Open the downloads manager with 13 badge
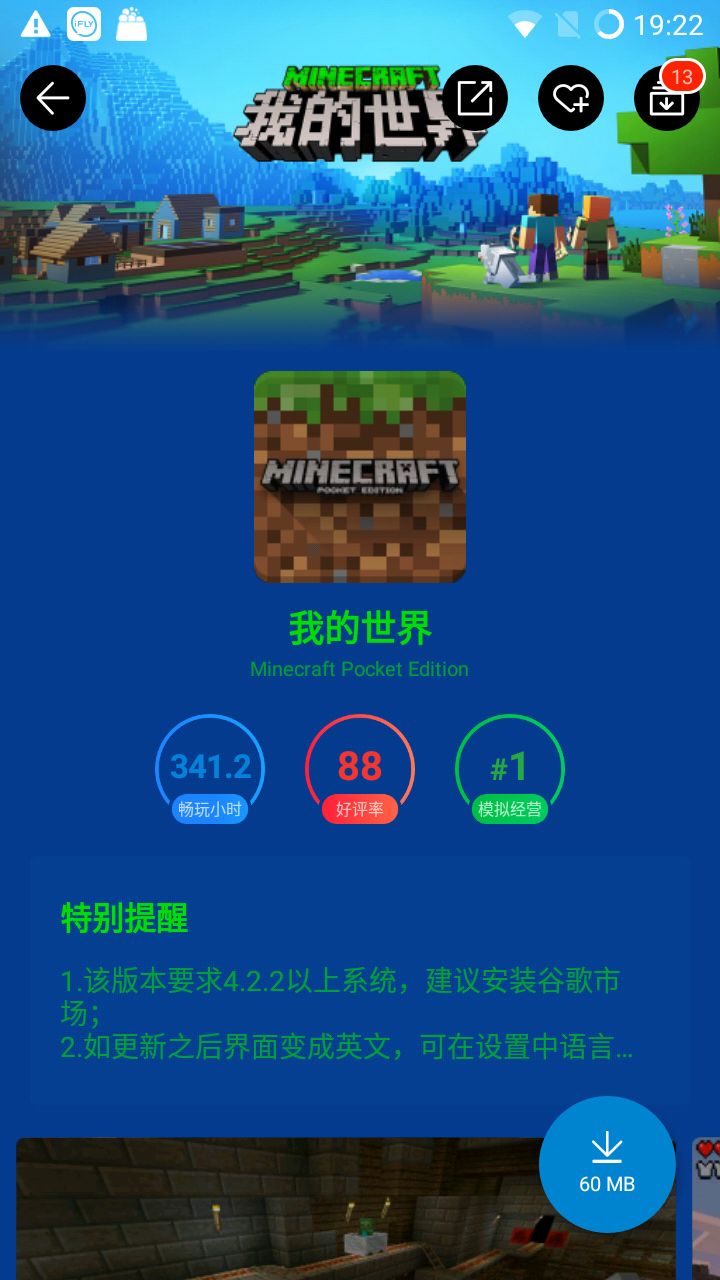 point(666,99)
